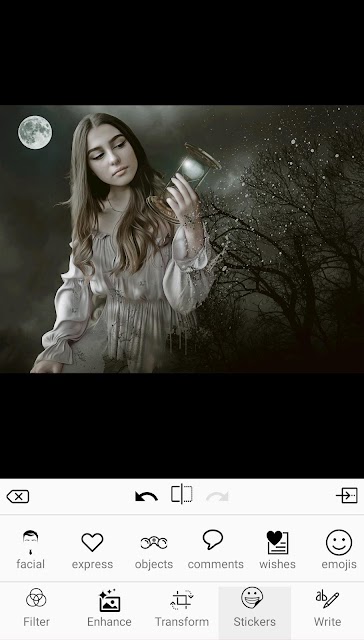Redo the last undone edit
This screenshot has height=640, width=364.
click(217, 496)
